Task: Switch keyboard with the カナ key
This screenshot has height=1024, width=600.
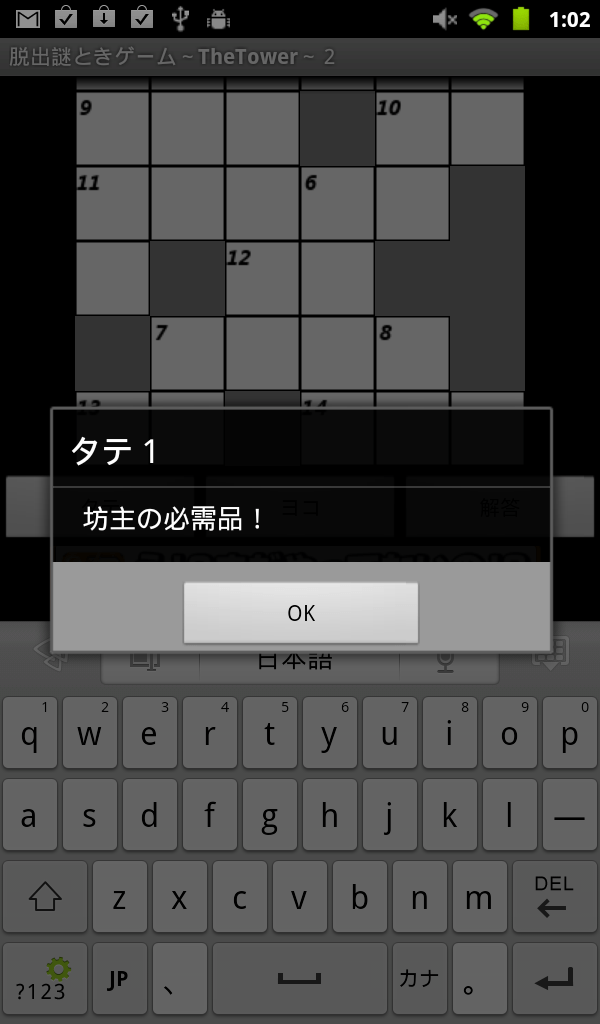Action: tap(419, 978)
